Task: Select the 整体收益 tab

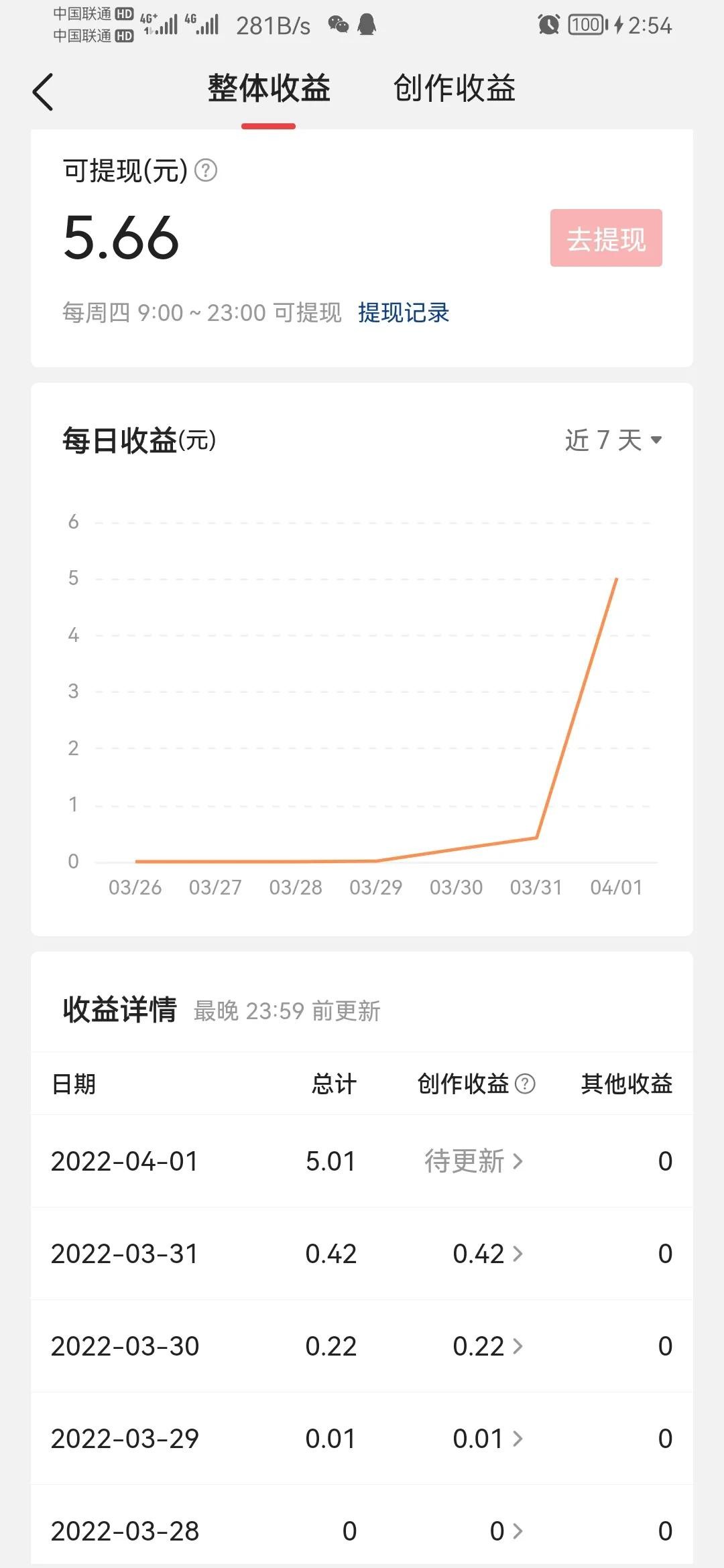Action: 269,88
